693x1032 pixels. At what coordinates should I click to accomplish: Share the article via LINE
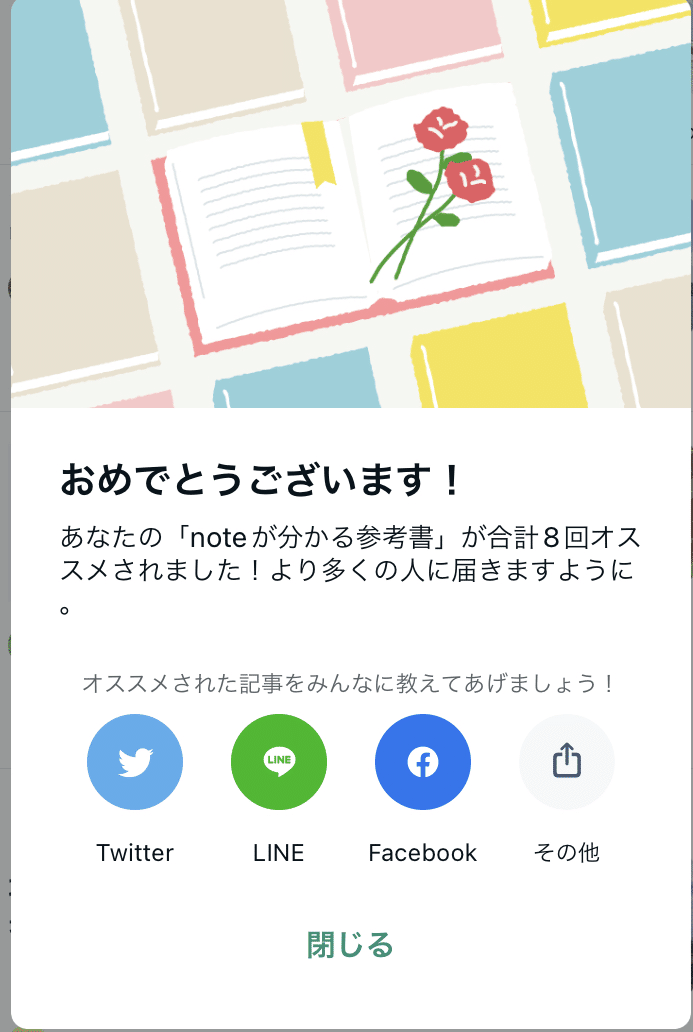pos(279,762)
